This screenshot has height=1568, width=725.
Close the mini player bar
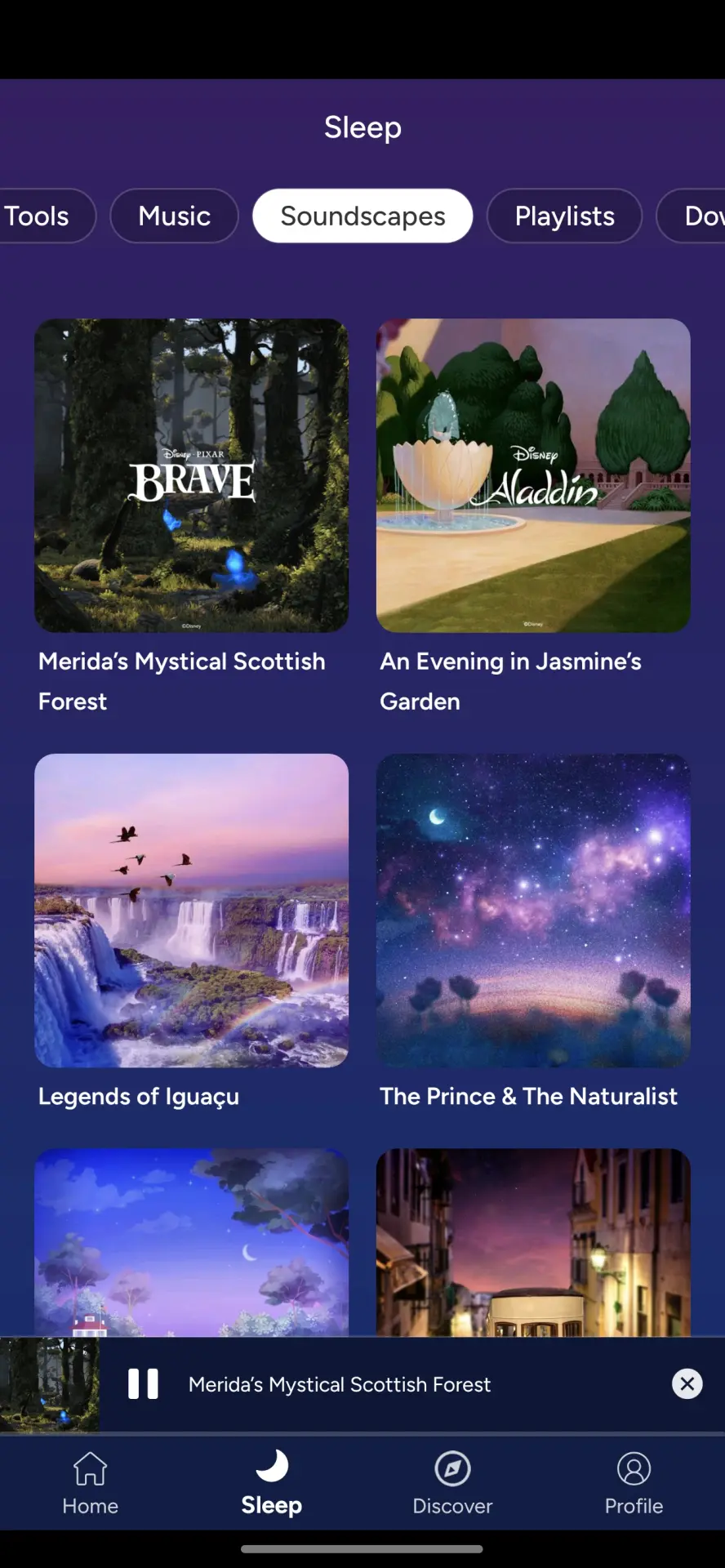coord(687,1383)
